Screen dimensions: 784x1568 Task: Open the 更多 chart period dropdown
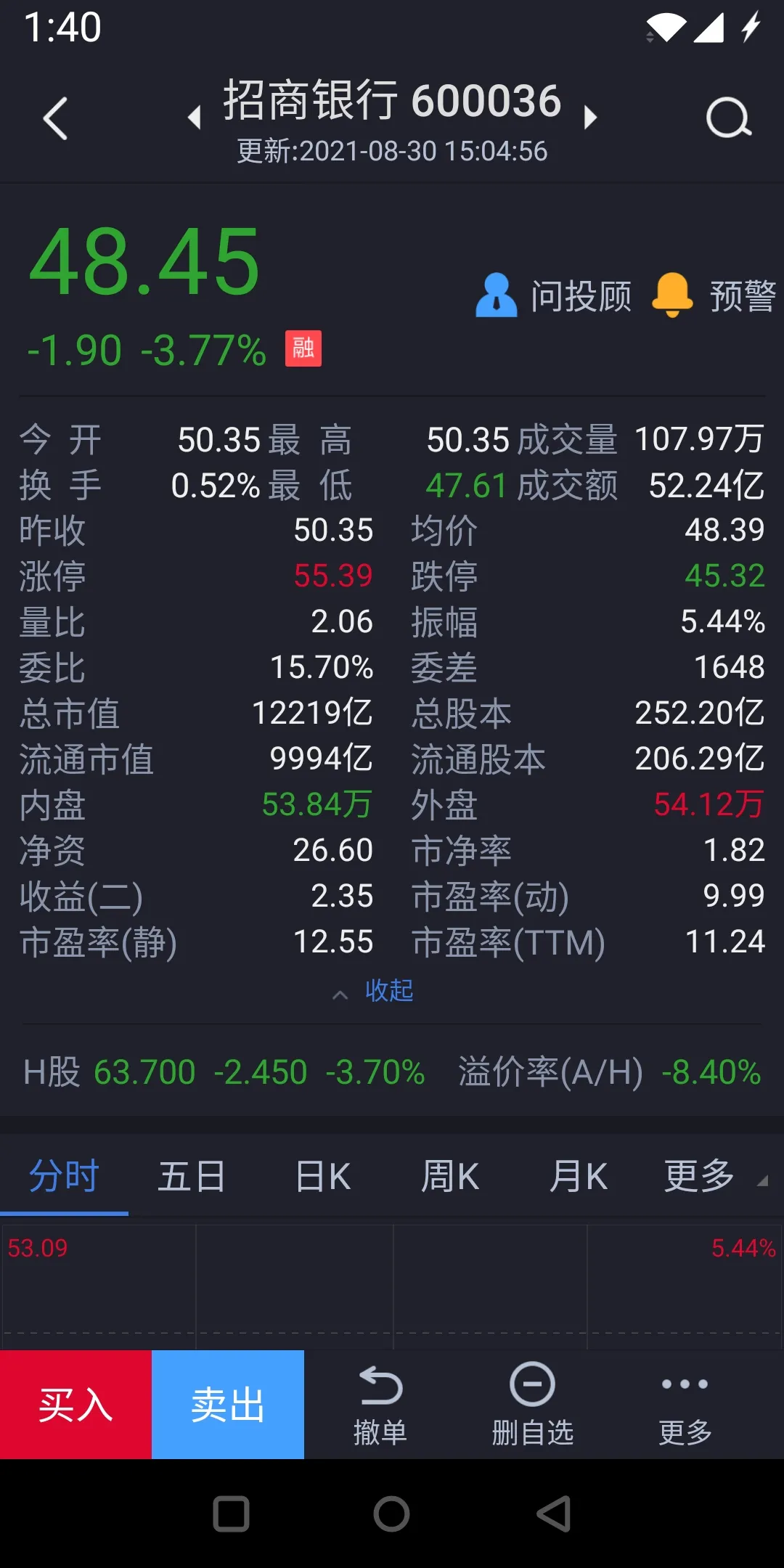[x=715, y=1176]
